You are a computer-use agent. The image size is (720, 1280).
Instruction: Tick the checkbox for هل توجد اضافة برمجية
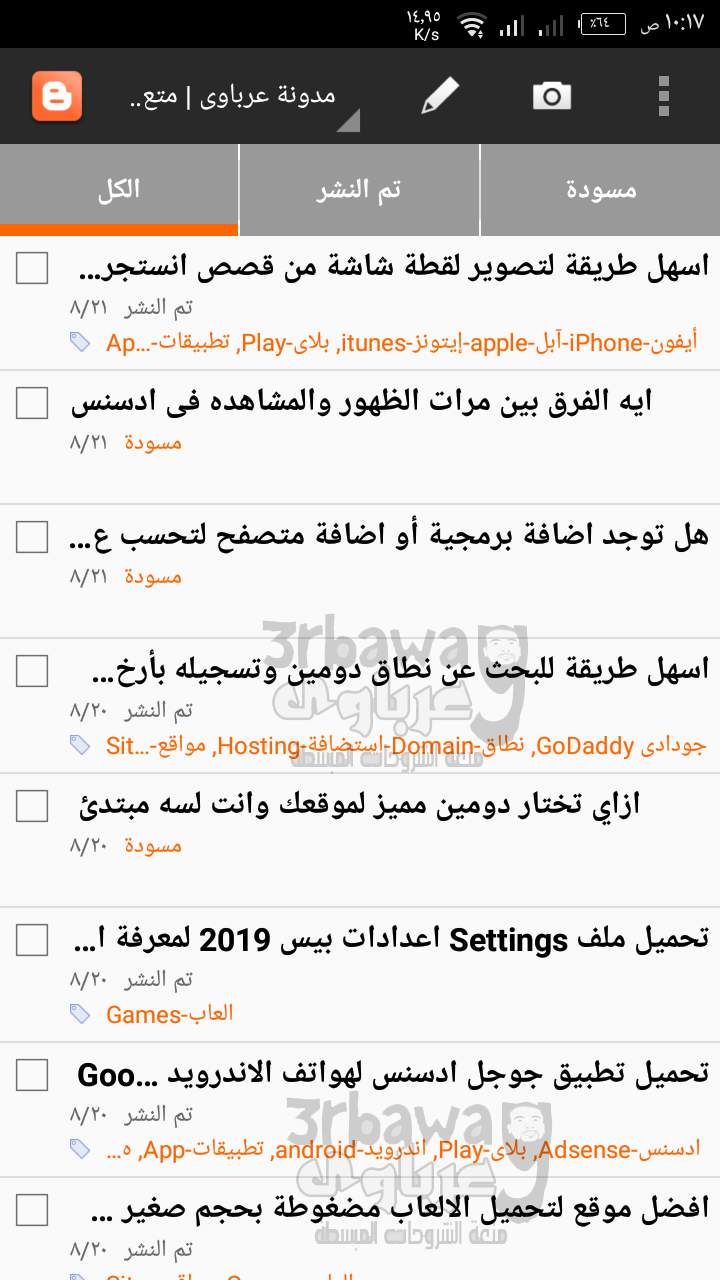[32, 537]
